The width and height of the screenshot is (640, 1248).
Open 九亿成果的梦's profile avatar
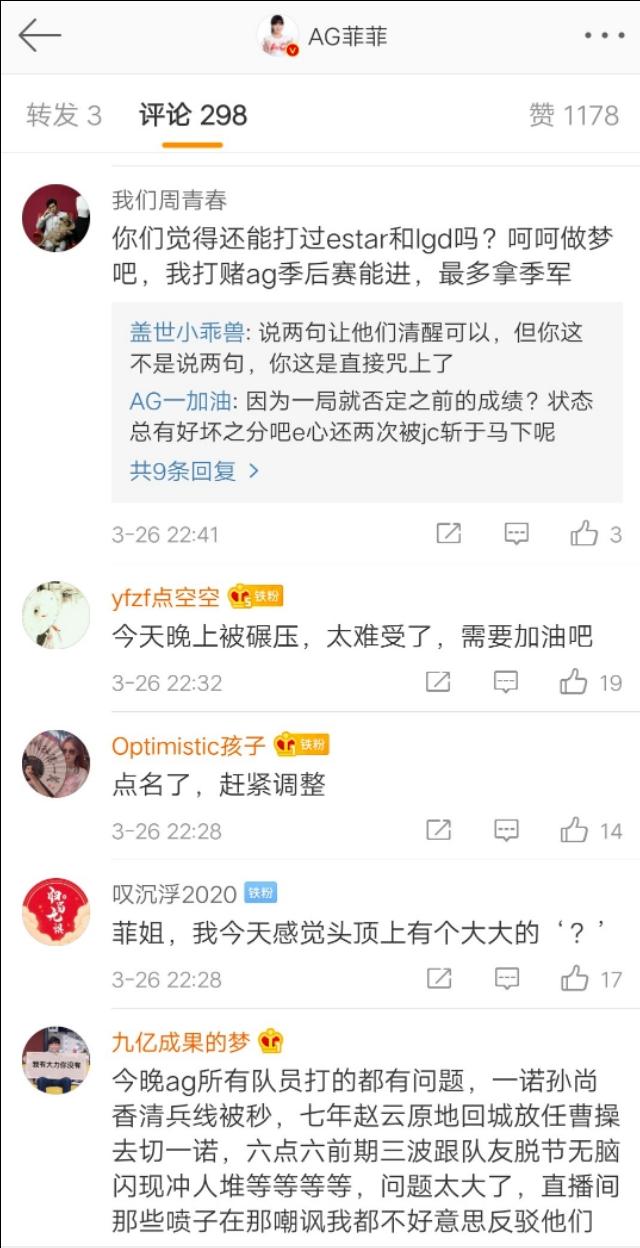click(x=56, y=1060)
